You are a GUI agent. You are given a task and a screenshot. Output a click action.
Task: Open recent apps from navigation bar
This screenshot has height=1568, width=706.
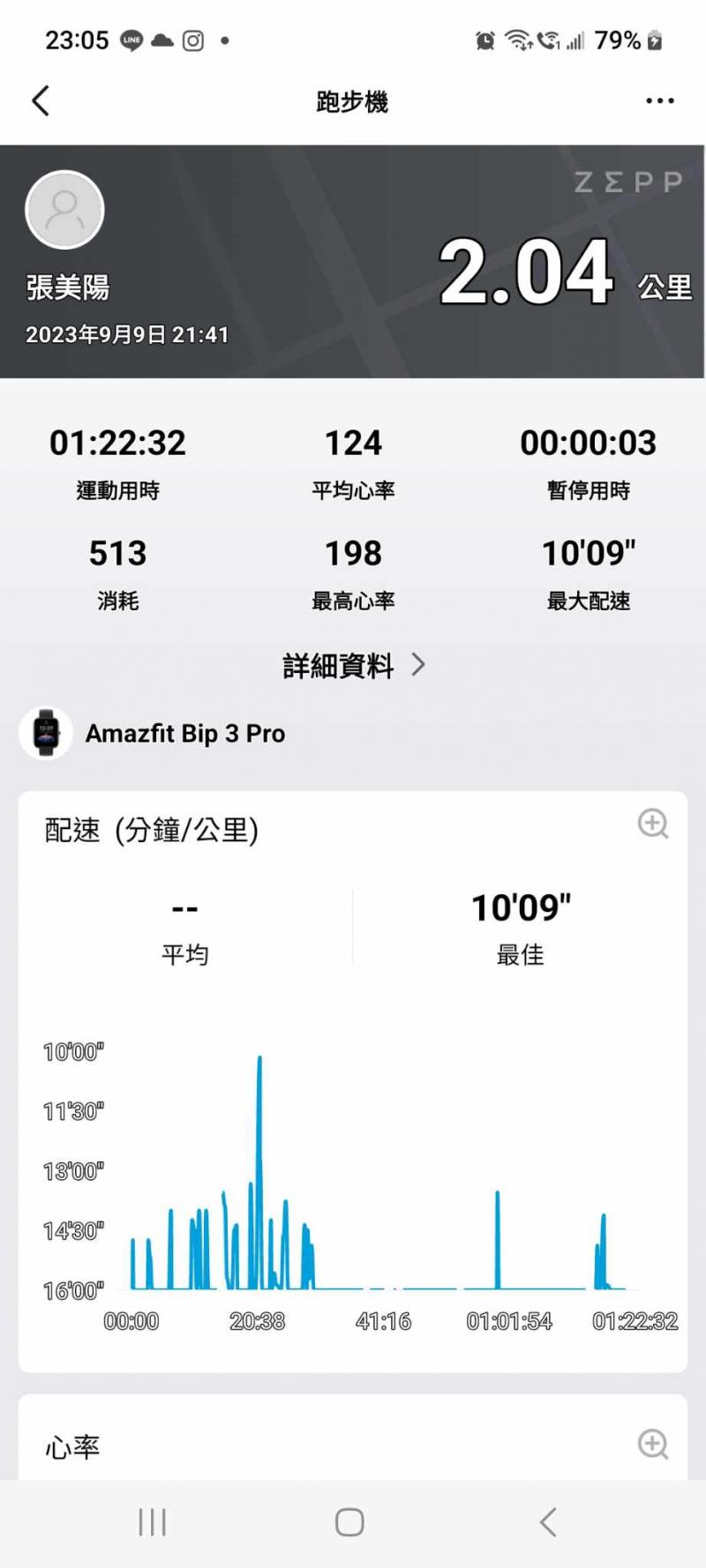[152, 1522]
